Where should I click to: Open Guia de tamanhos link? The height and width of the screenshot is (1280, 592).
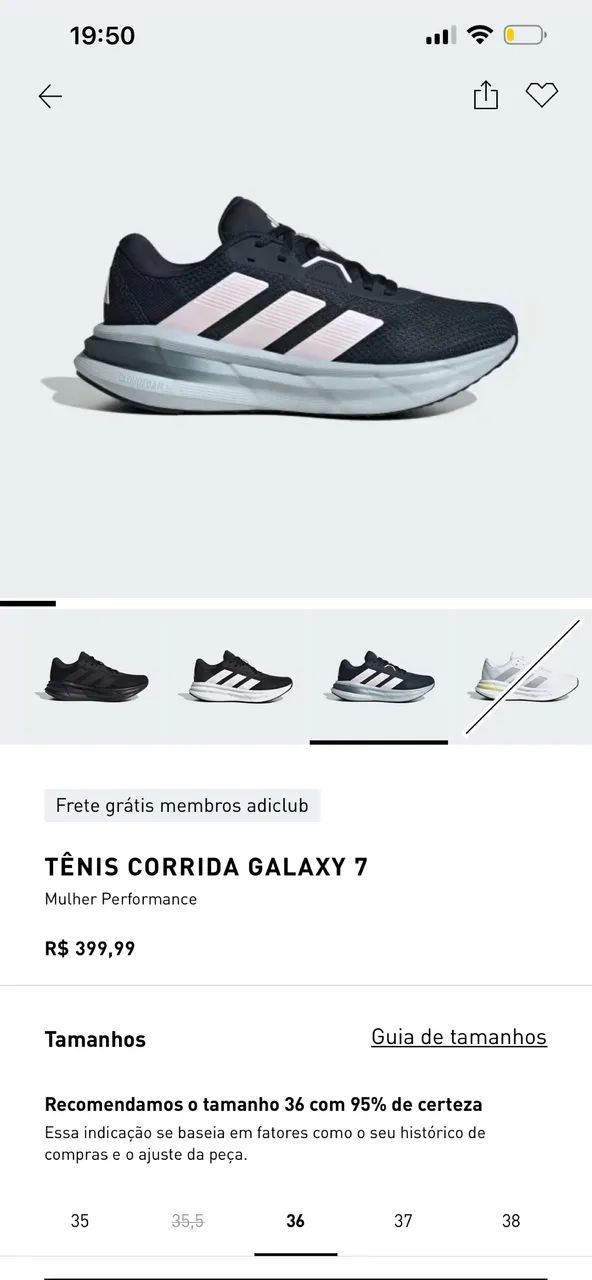pyautogui.click(x=459, y=1037)
